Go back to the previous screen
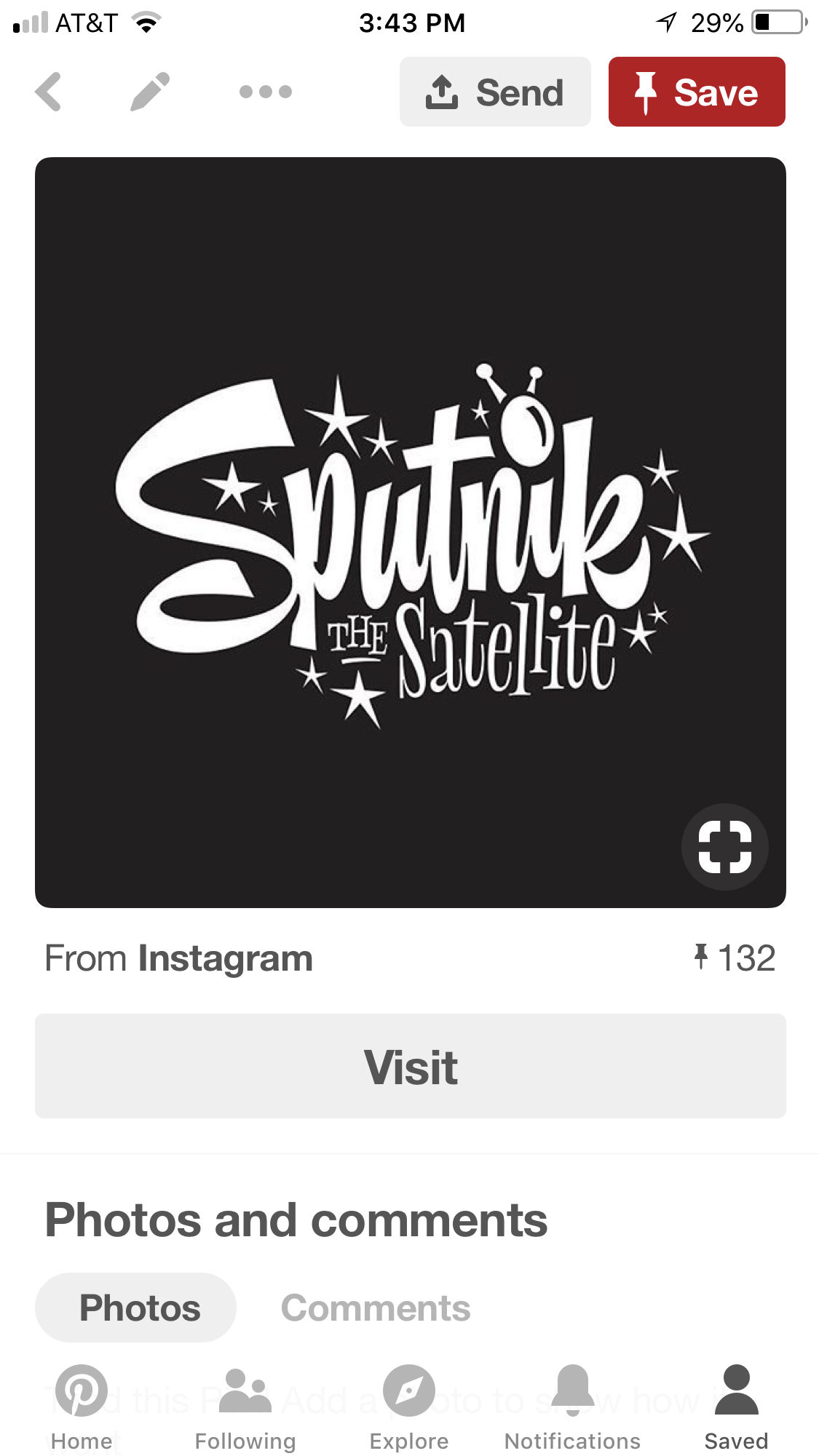This screenshot has width=819, height=1456. 49,92
